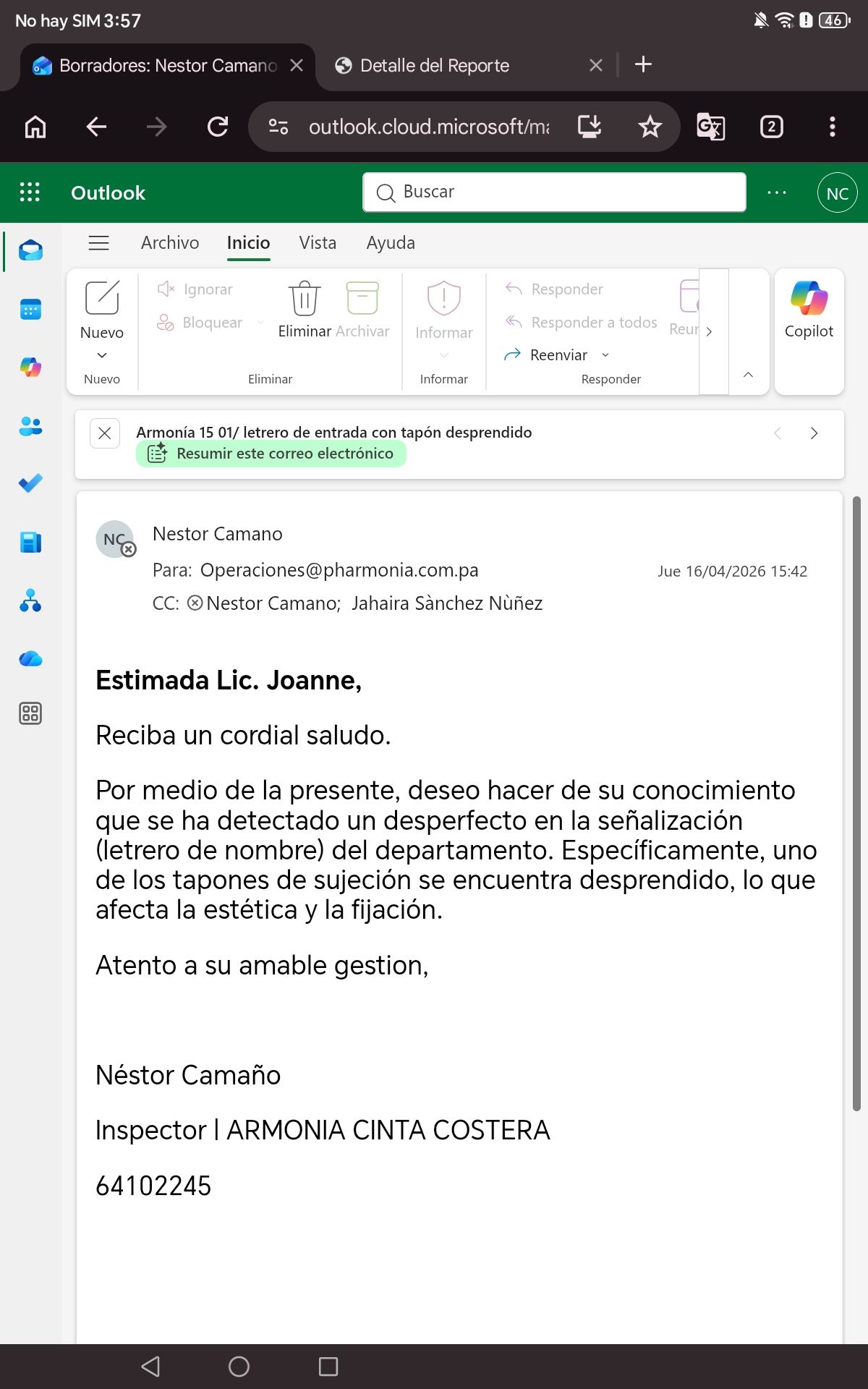Screen dimensions: 868x1389
Task: Tap the system back button
Action: [x=150, y=1367]
